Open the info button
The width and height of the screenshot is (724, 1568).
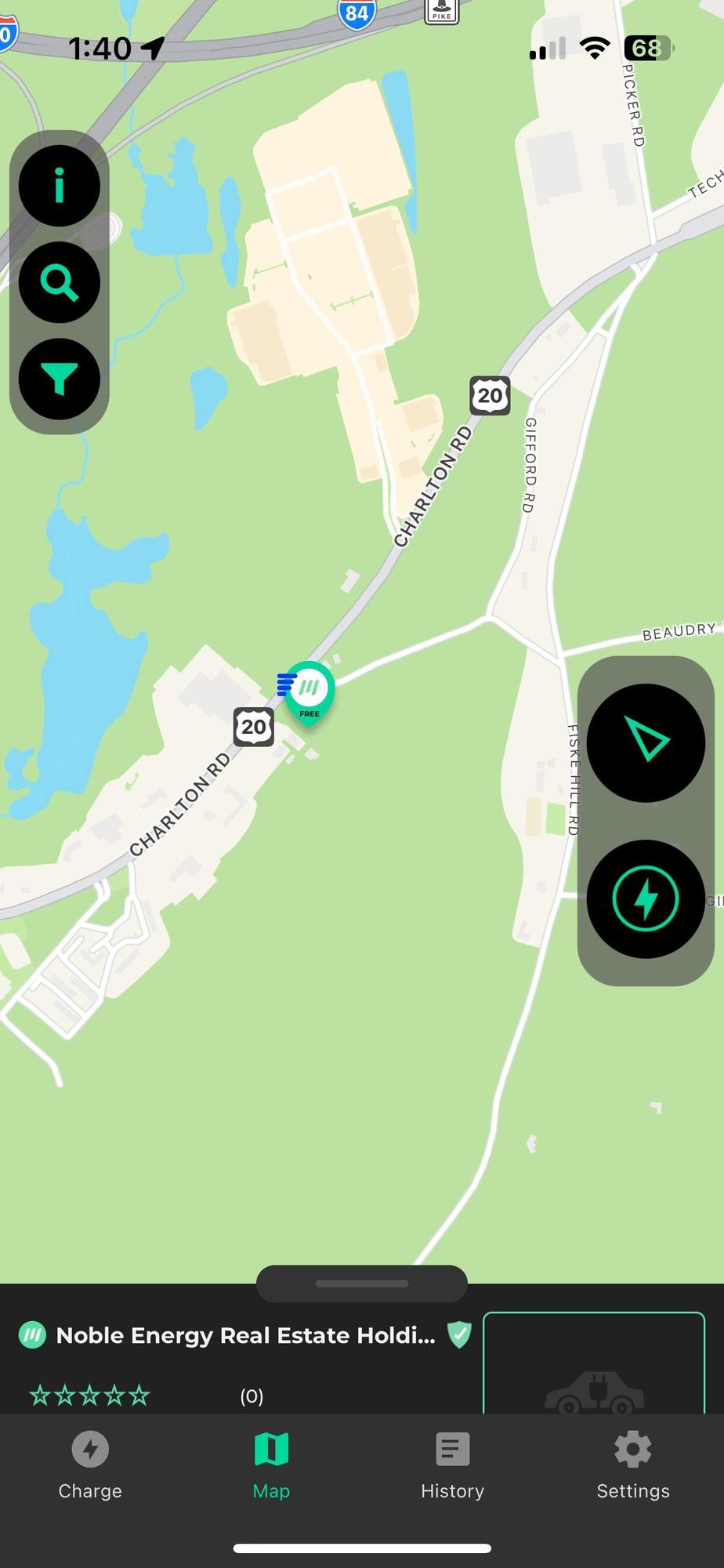point(59,187)
